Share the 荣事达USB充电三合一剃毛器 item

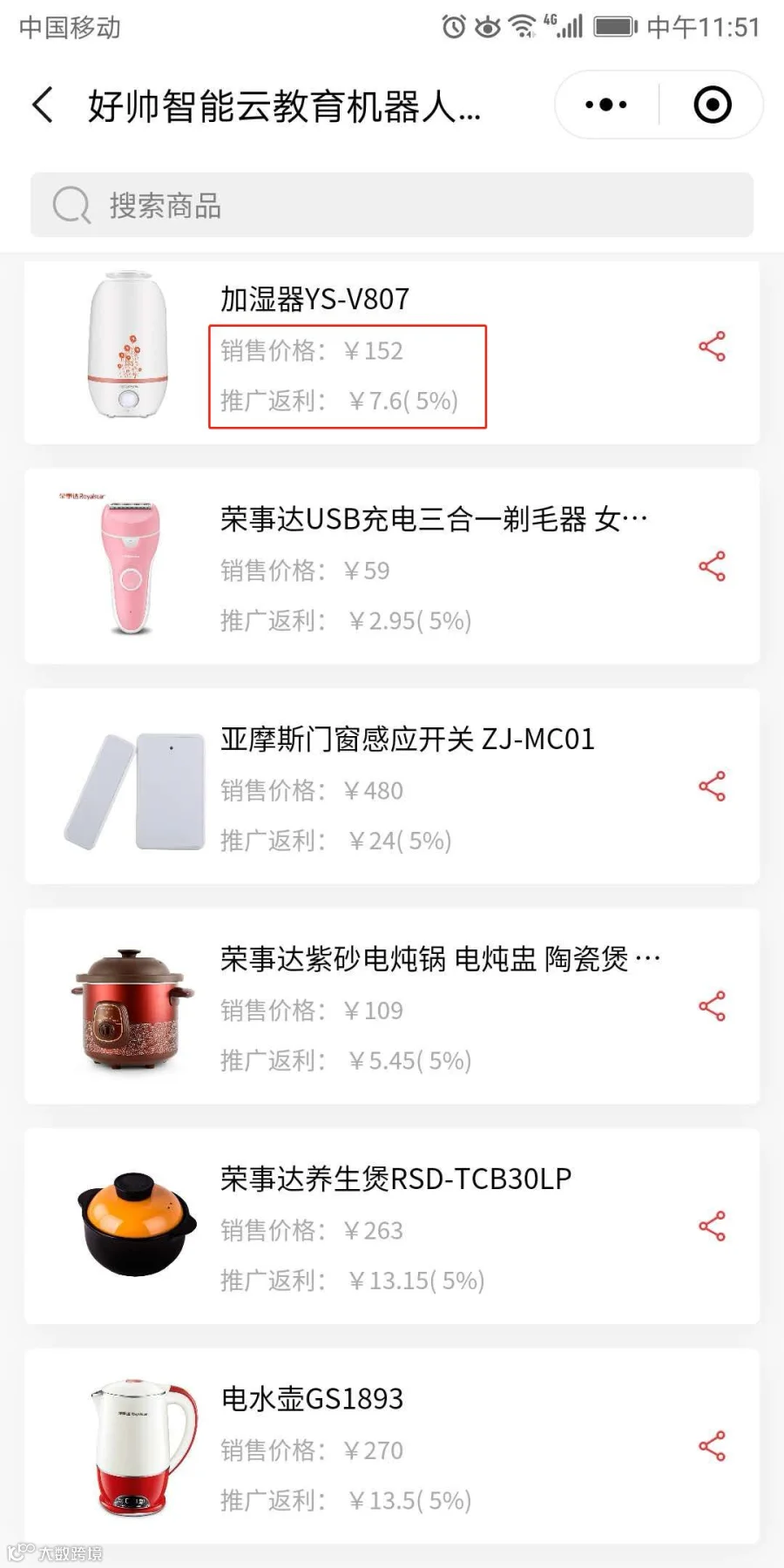click(712, 566)
